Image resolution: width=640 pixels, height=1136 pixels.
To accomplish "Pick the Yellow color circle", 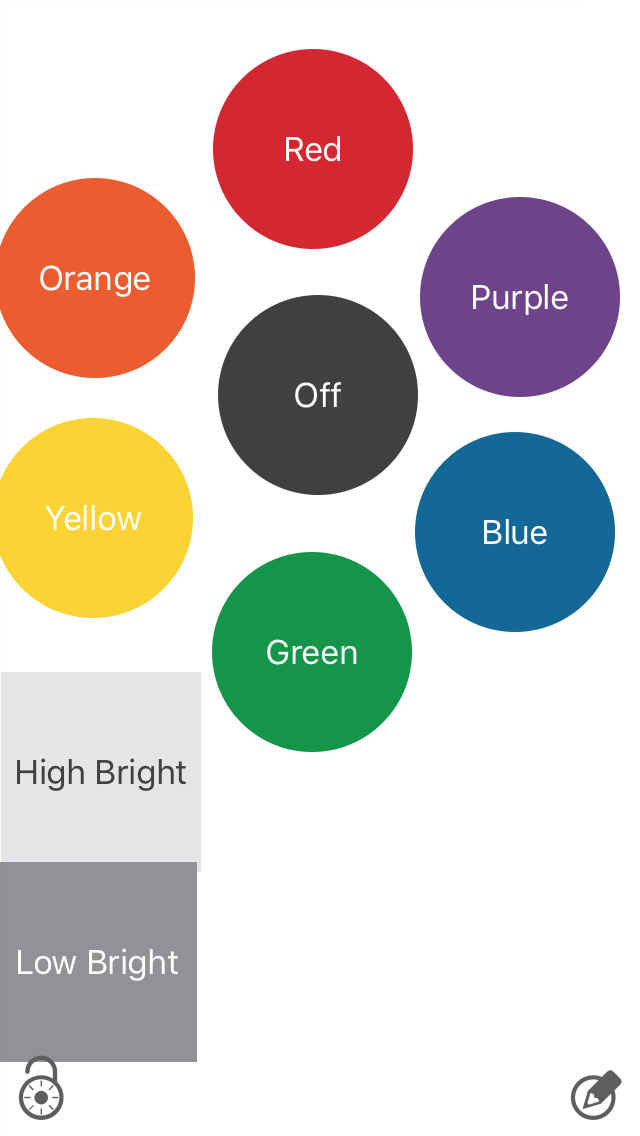I will (x=93, y=518).
